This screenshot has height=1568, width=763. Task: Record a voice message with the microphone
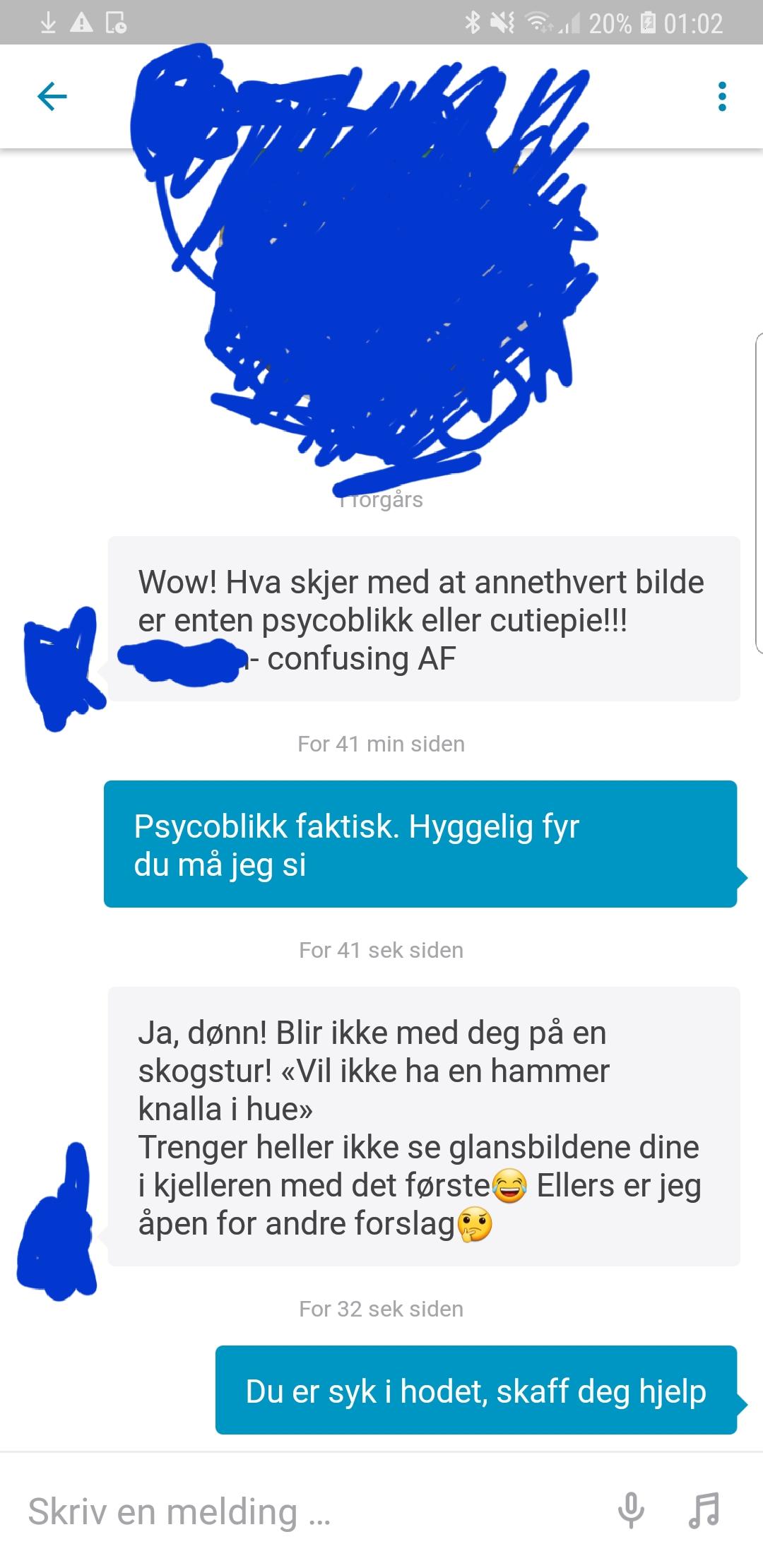point(631,1511)
